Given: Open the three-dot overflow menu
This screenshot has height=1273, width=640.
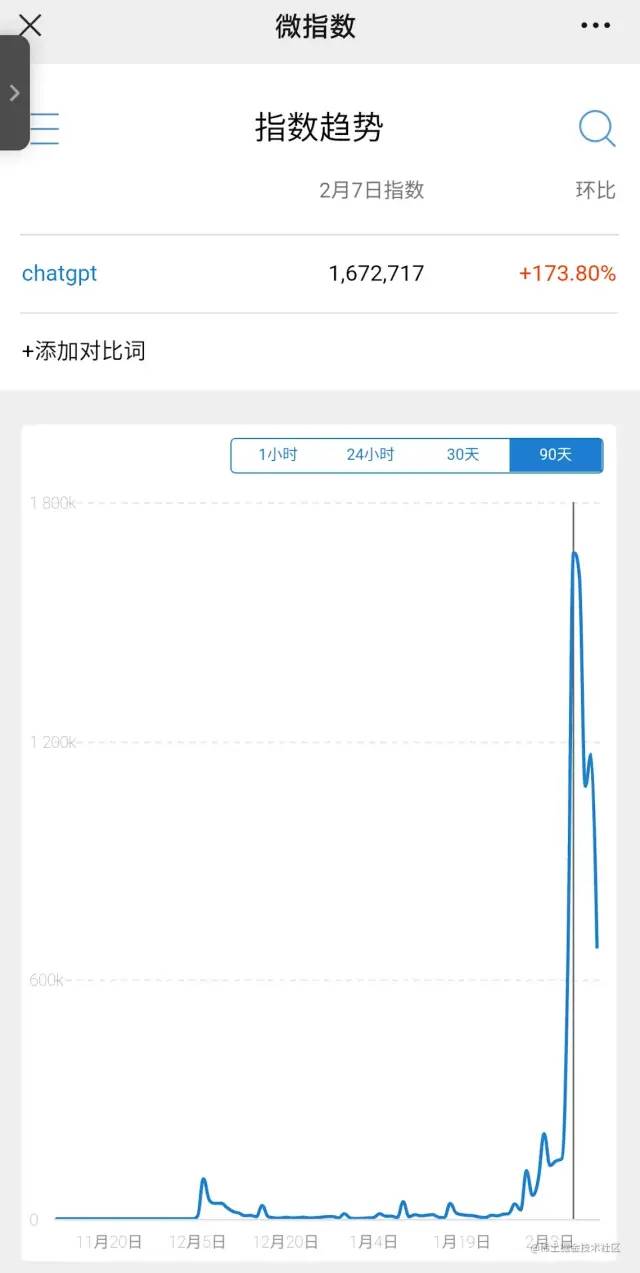Looking at the screenshot, I should pyautogui.click(x=595, y=27).
